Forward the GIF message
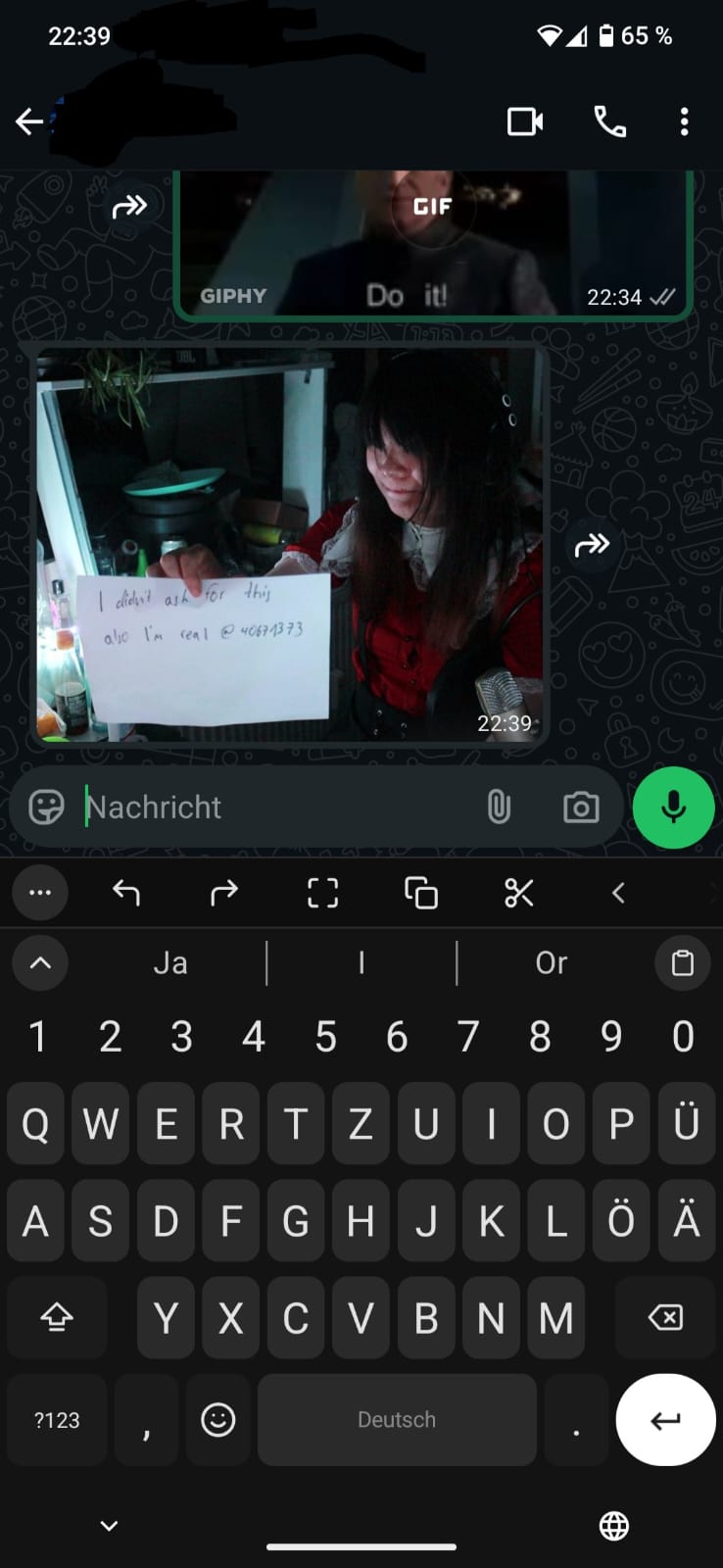 pyautogui.click(x=129, y=207)
